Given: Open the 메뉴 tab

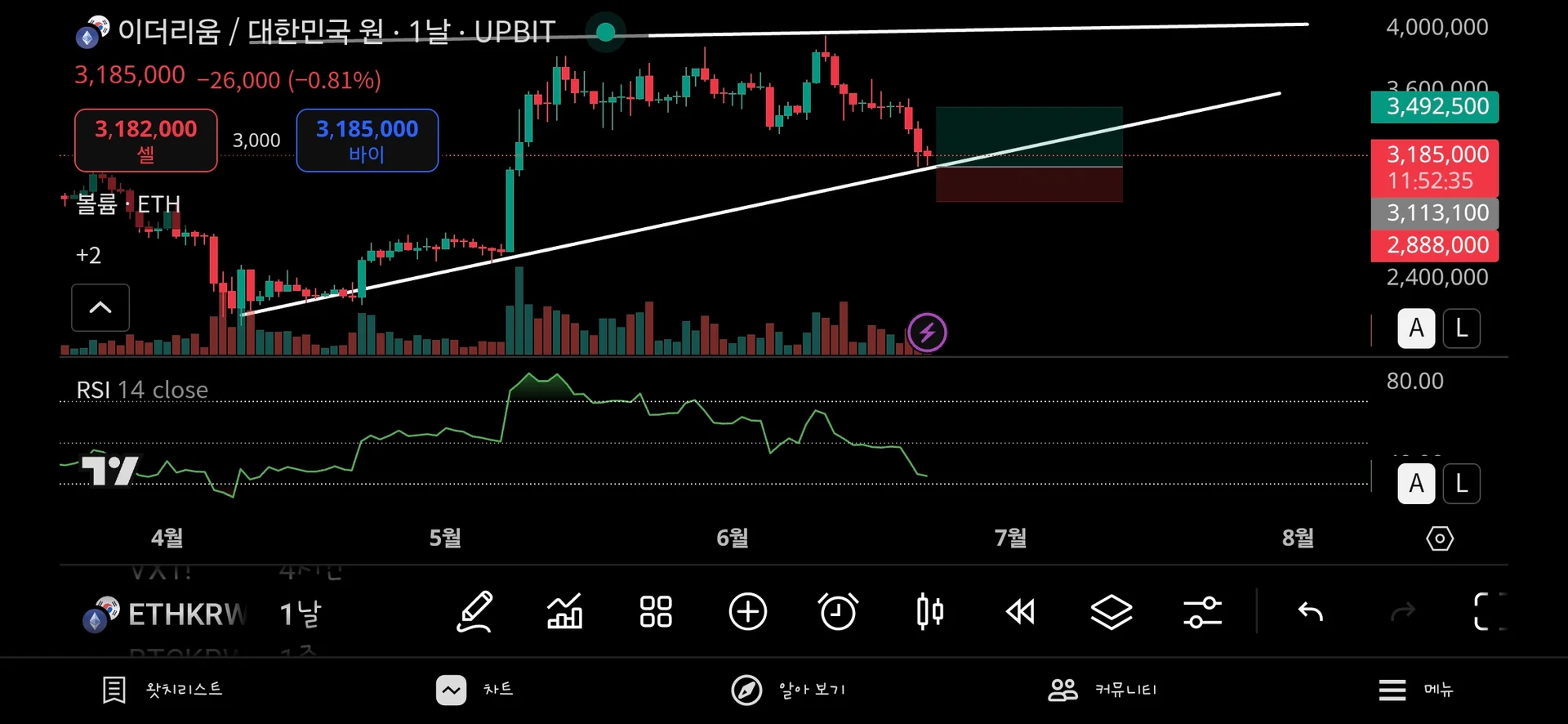Looking at the screenshot, I should [1415, 690].
